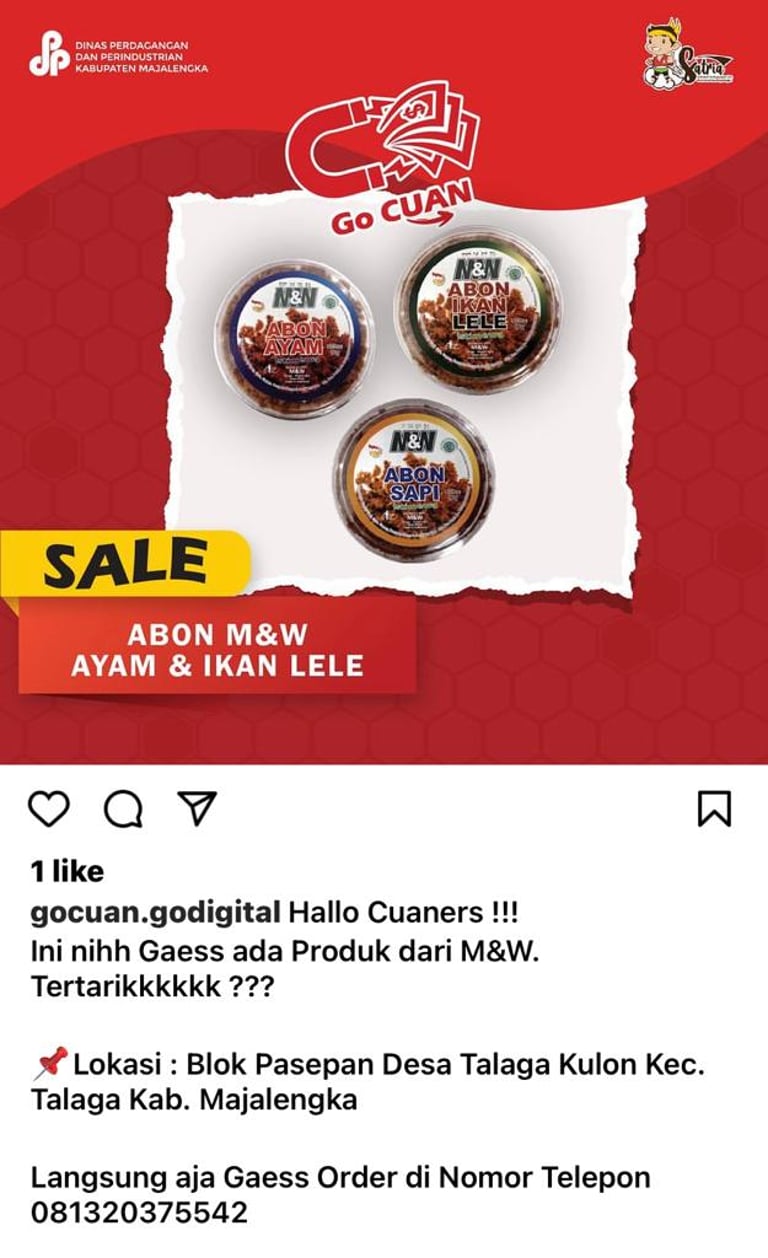The image size is (768, 1258).
Task: Open comments on this post
Action: (123, 809)
